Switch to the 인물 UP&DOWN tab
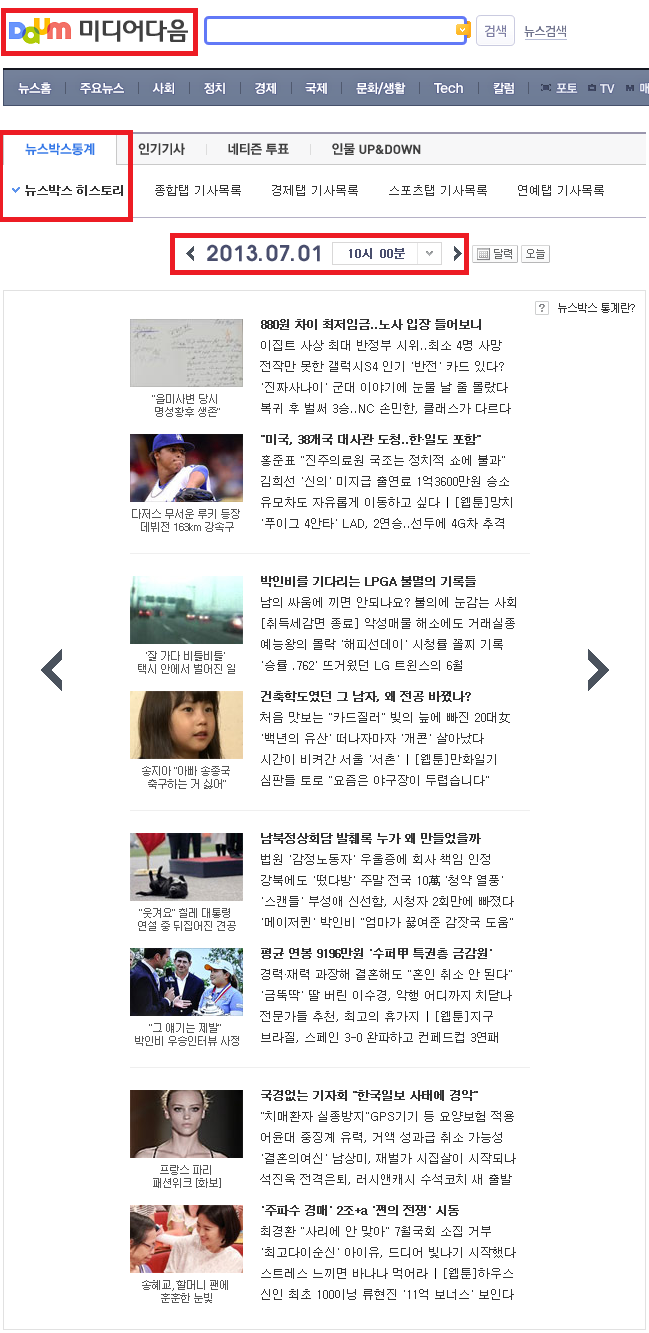Image resolution: width=649 pixels, height=1333 pixels. coord(376,149)
